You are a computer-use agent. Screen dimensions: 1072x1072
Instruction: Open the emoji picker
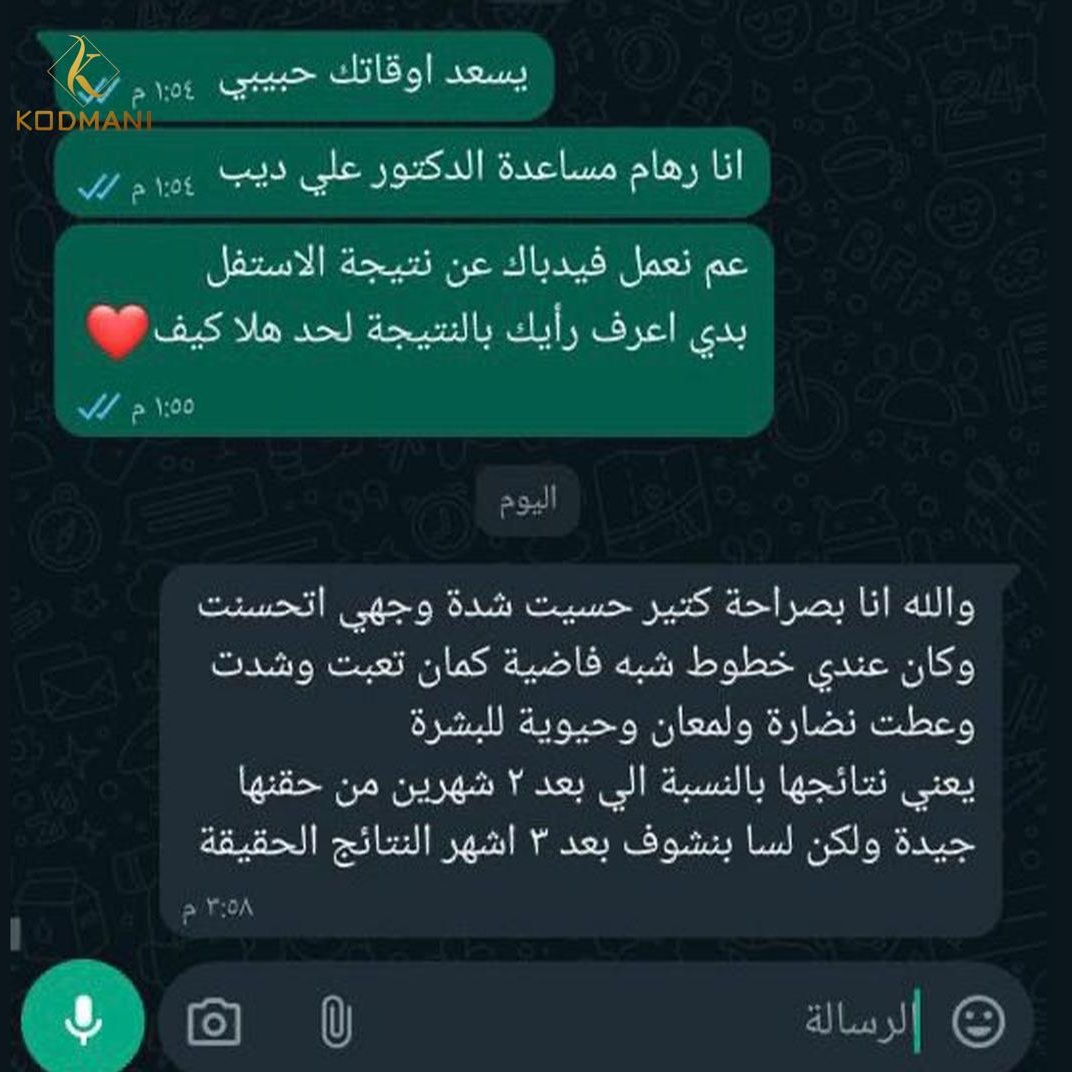click(977, 1021)
